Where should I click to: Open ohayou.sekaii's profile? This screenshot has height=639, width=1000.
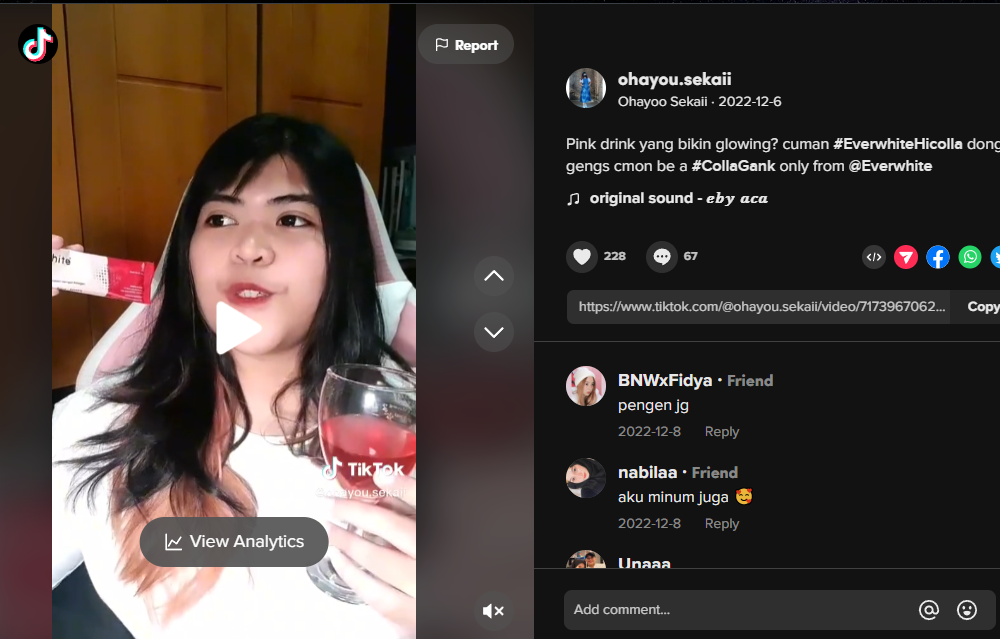pyautogui.click(x=674, y=80)
